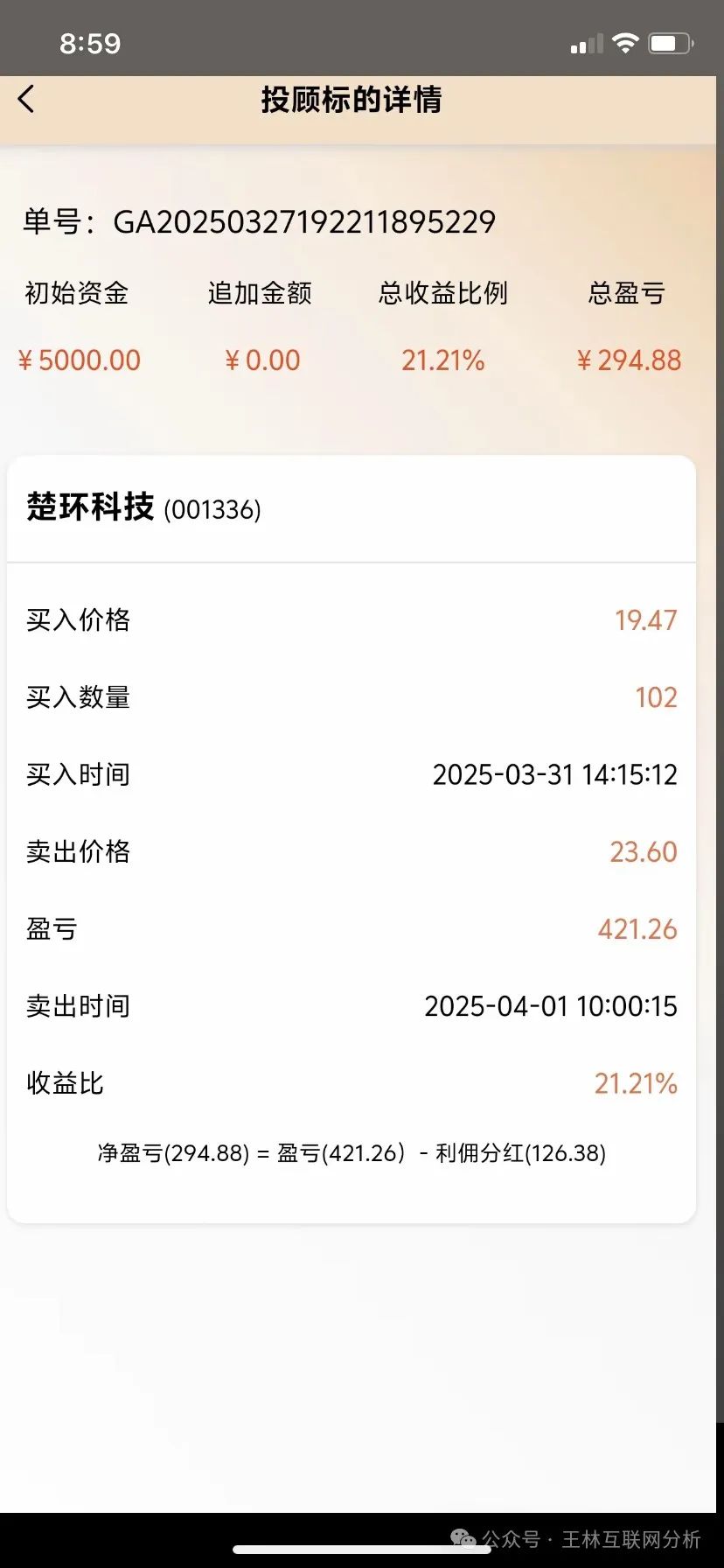The height and width of the screenshot is (1568, 724).
Task: Tap the 盈亏 value 421.26
Action: click(637, 928)
